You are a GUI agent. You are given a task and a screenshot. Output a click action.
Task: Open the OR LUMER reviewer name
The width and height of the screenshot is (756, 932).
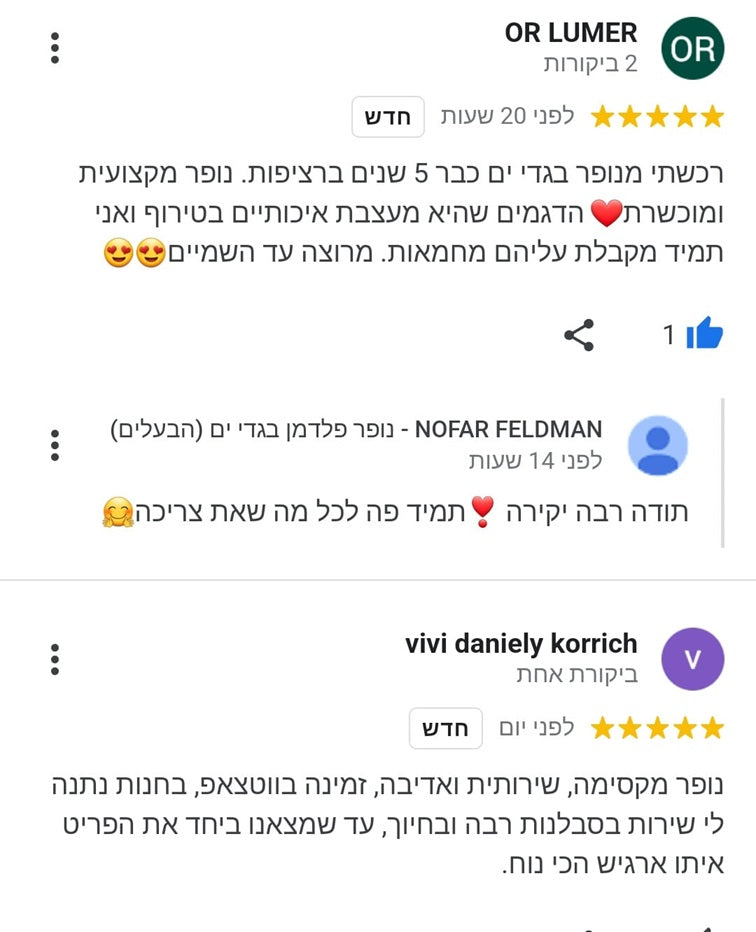(570, 32)
